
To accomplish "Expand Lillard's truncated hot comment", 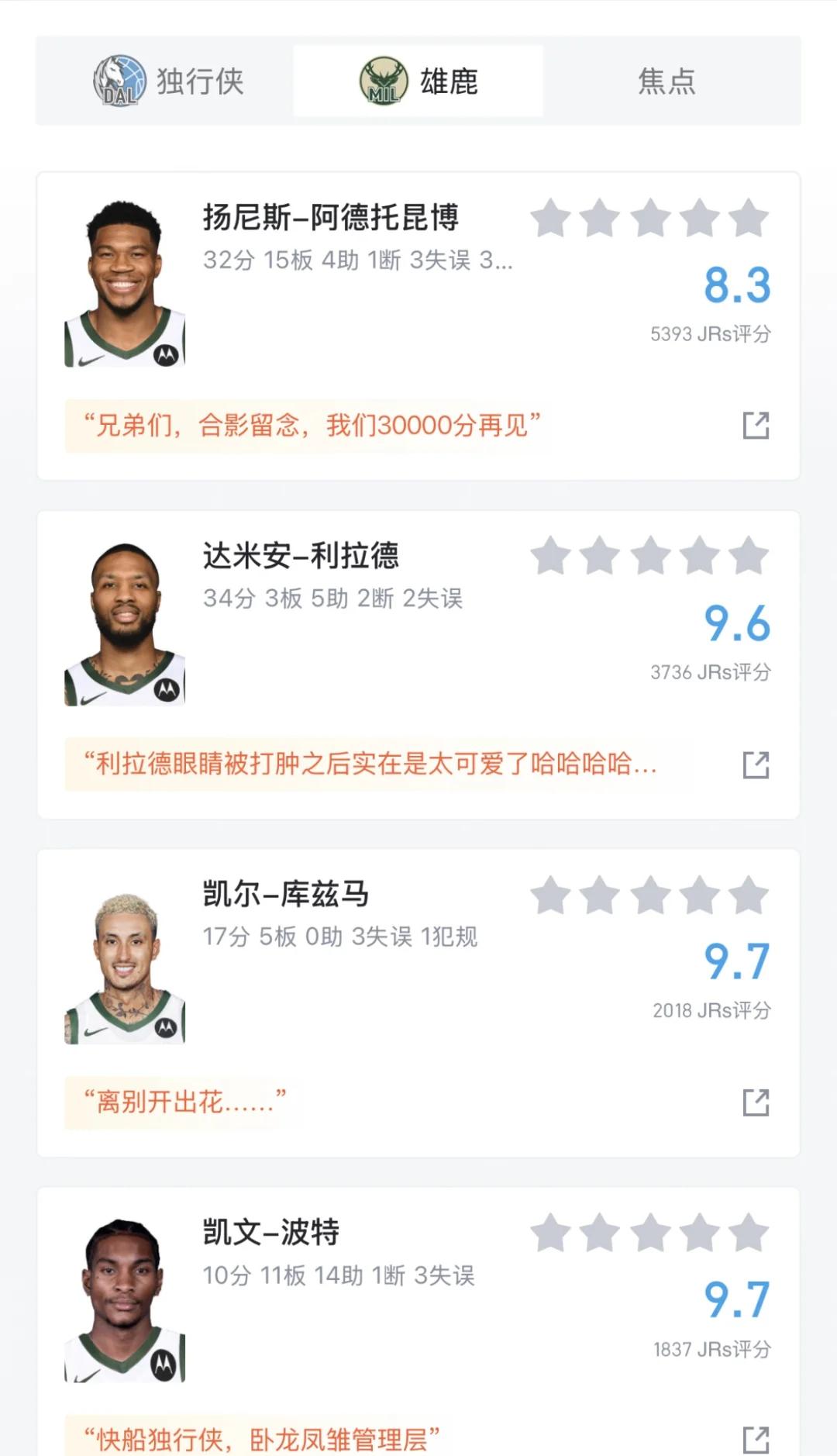I will coord(372,764).
